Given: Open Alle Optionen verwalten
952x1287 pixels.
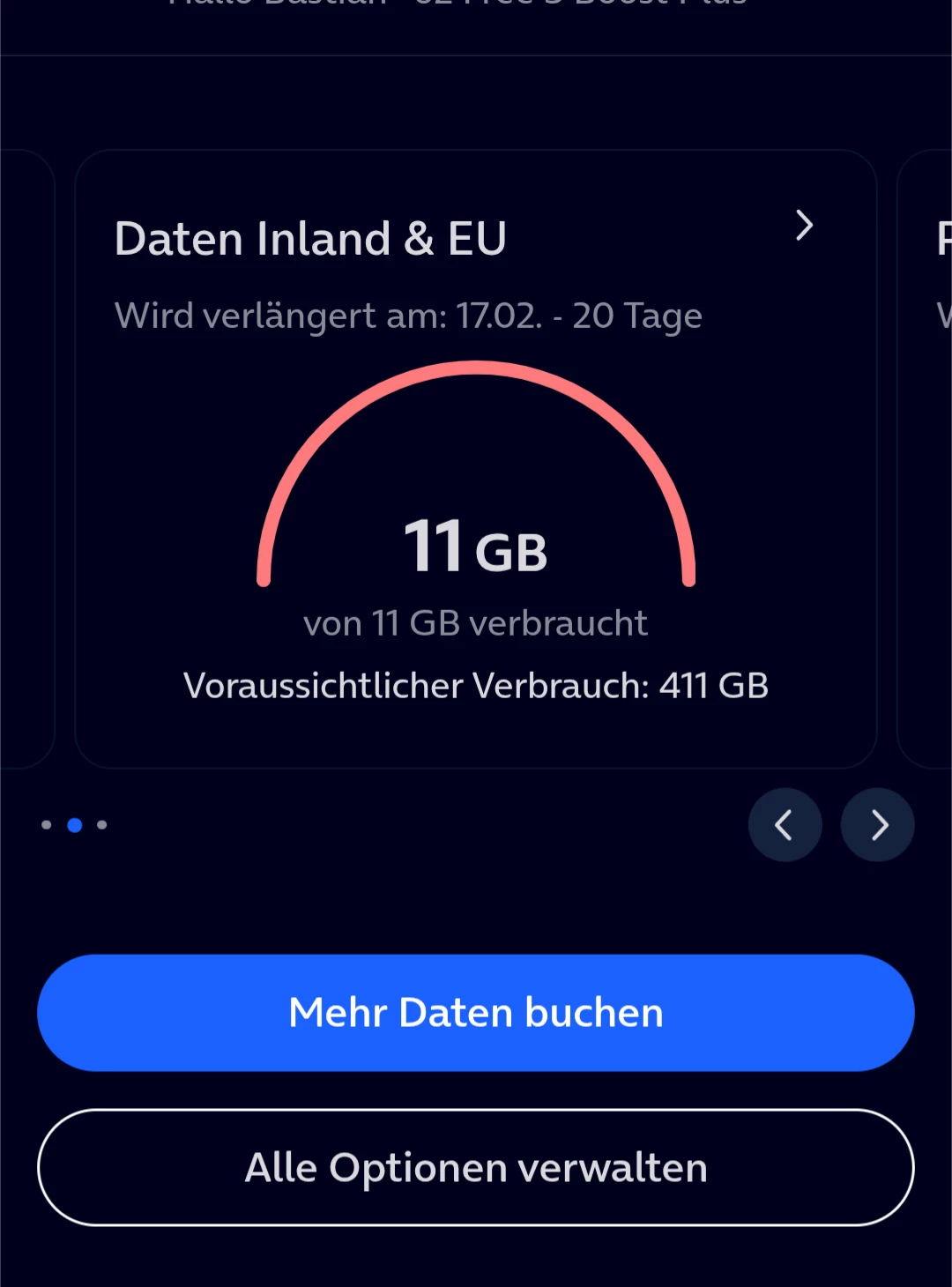Looking at the screenshot, I should [476, 1168].
